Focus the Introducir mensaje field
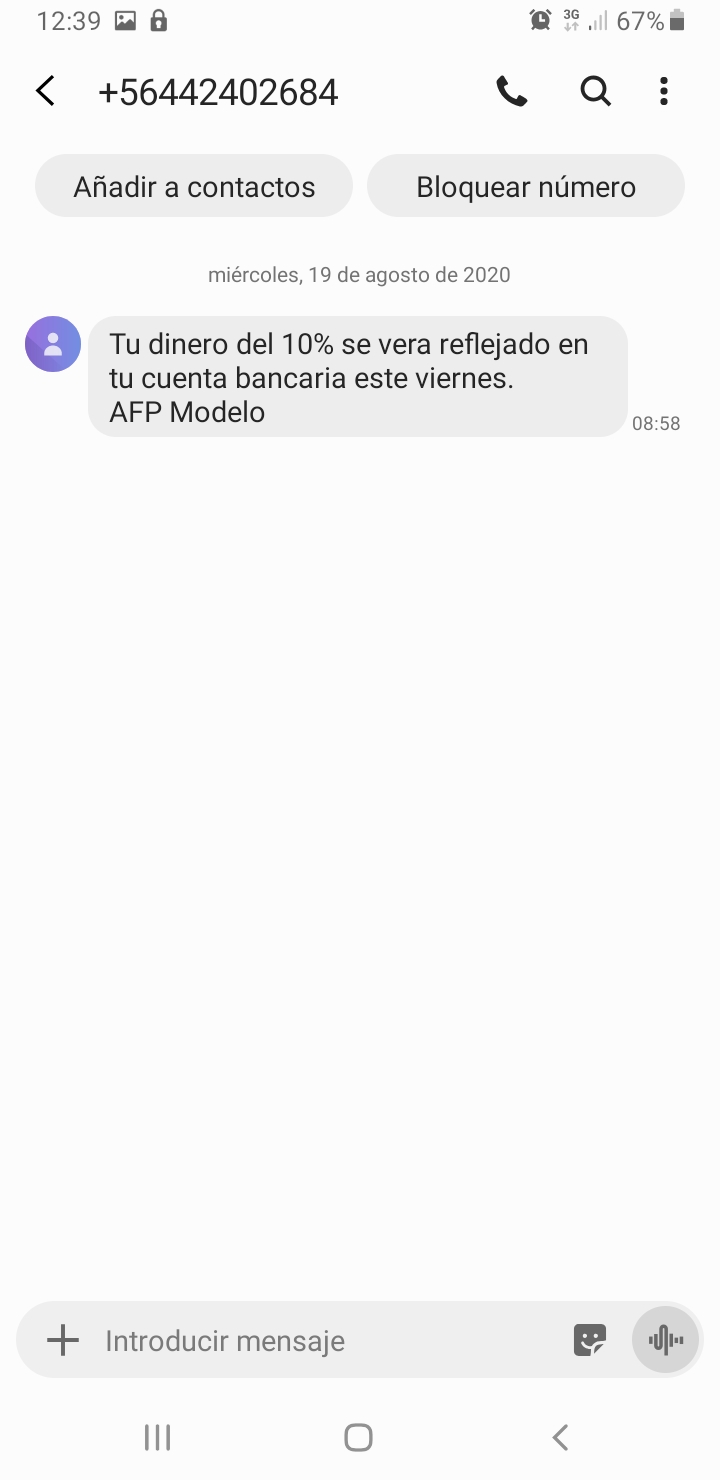The height and width of the screenshot is (1480, 720). click(320, 1340)
